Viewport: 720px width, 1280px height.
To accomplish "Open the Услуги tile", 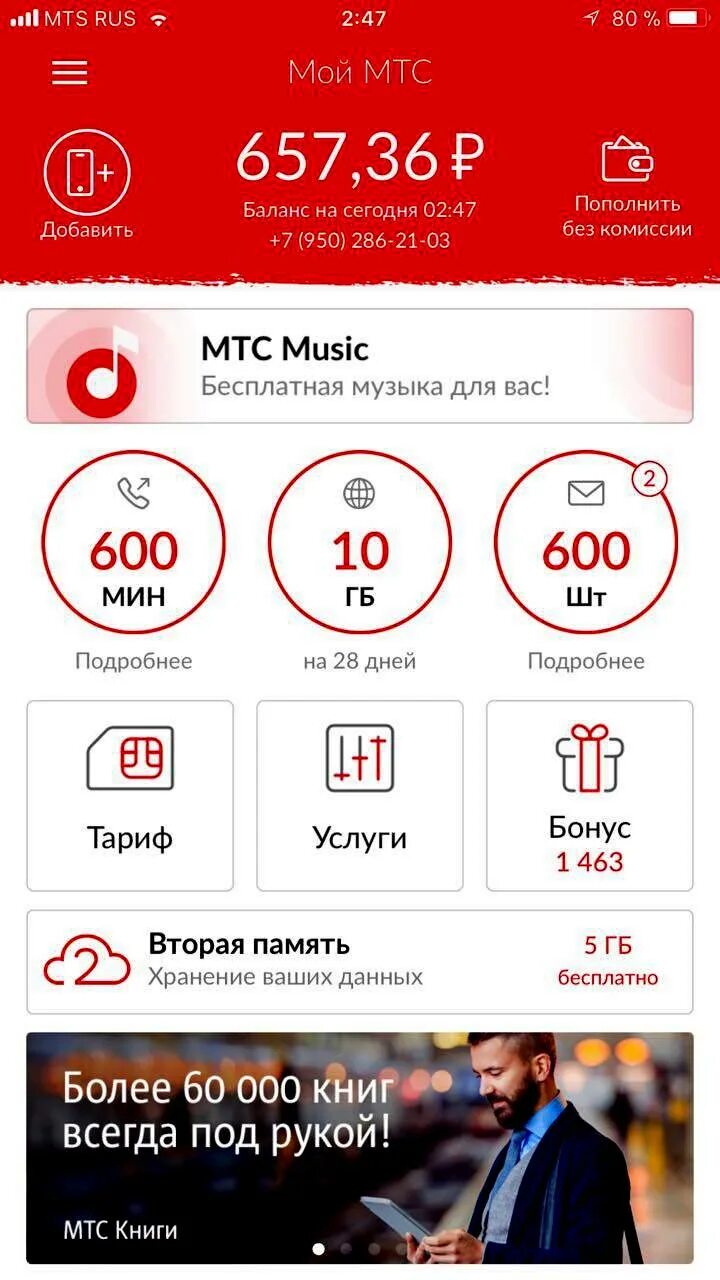I will (x=360, y=796).
